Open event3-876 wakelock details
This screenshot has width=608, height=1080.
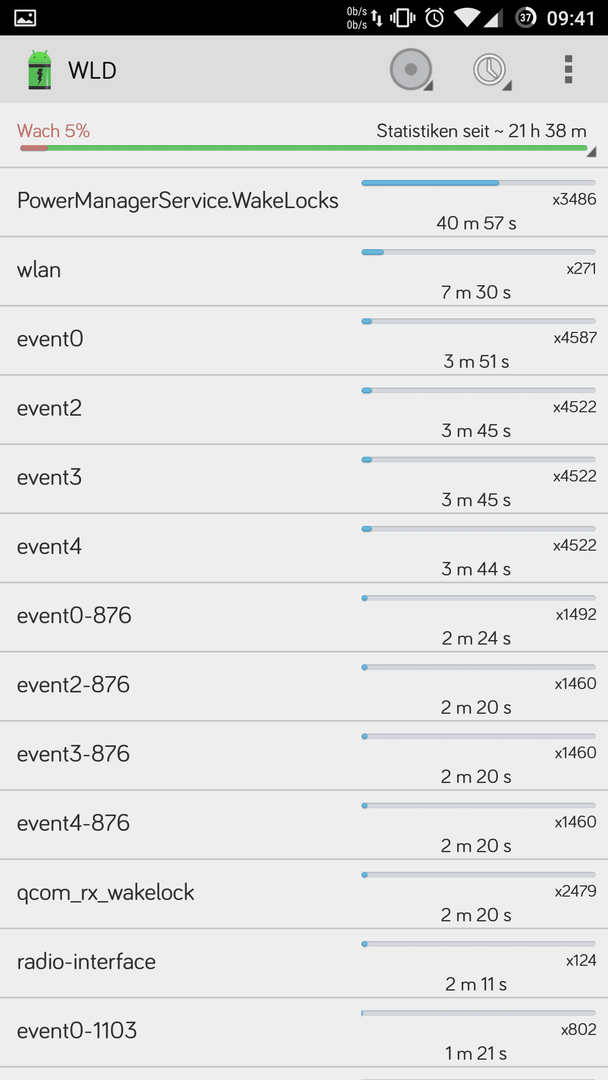coord(304,756)
